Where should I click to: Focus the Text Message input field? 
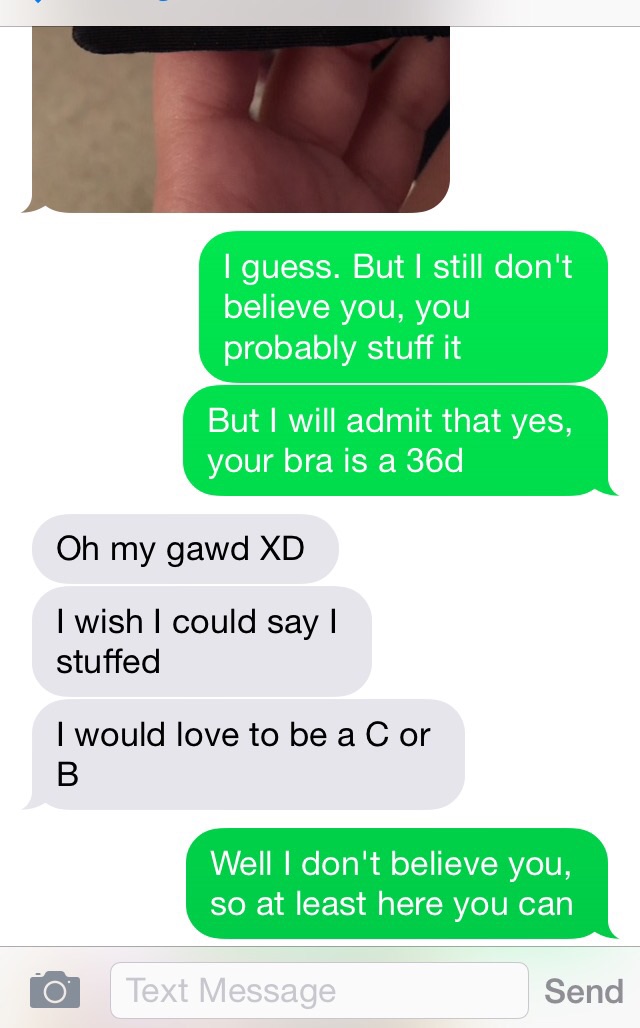point(319,990)
